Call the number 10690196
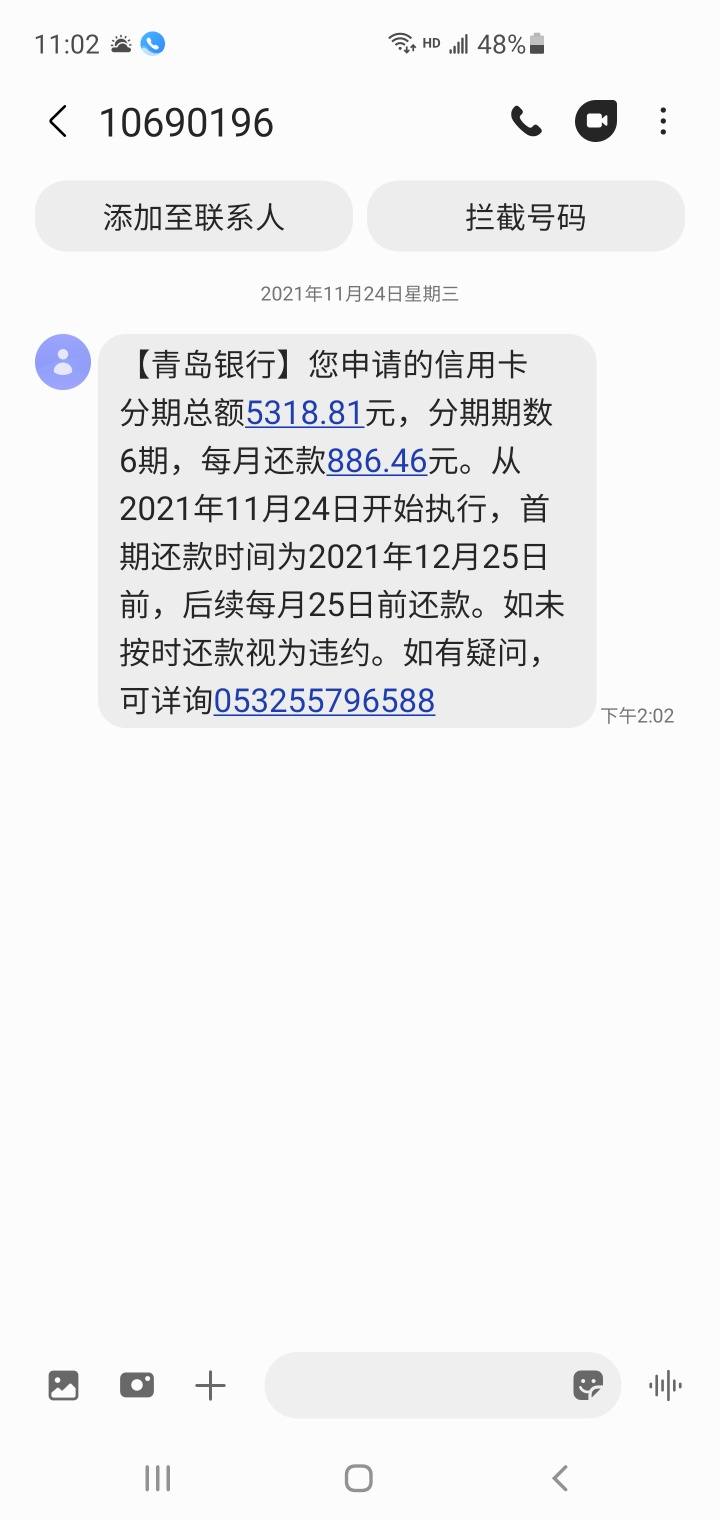This screenshot has height=1520, width=720. [526, 122]
